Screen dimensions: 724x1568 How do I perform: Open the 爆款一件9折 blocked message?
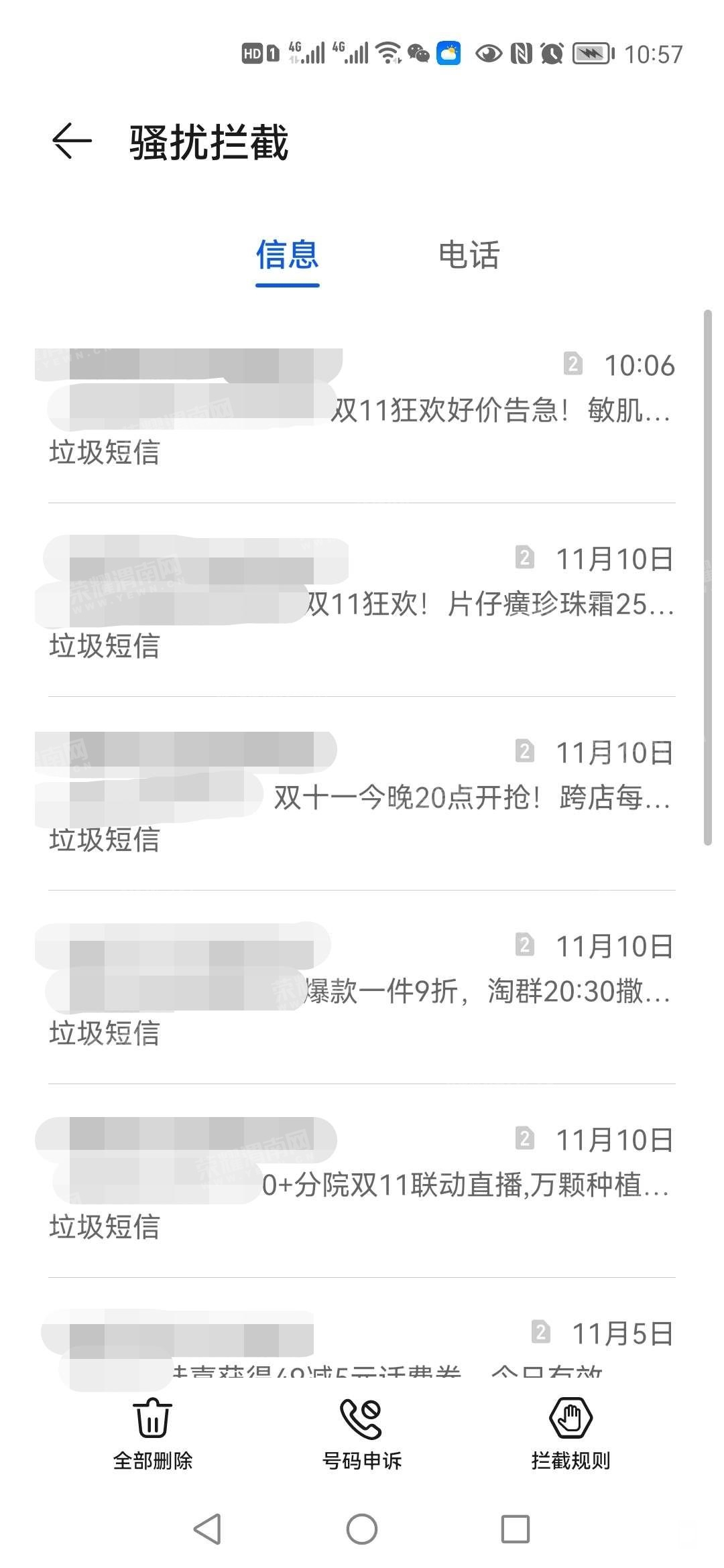coord(362,990)
